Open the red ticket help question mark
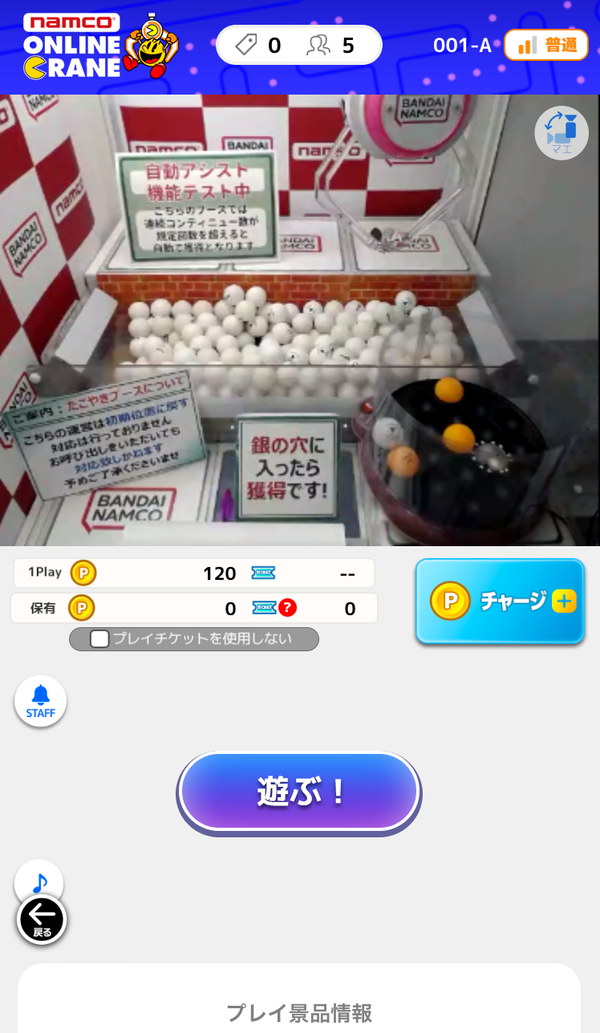Viewport: 600px width, 1033px height. 287,607
